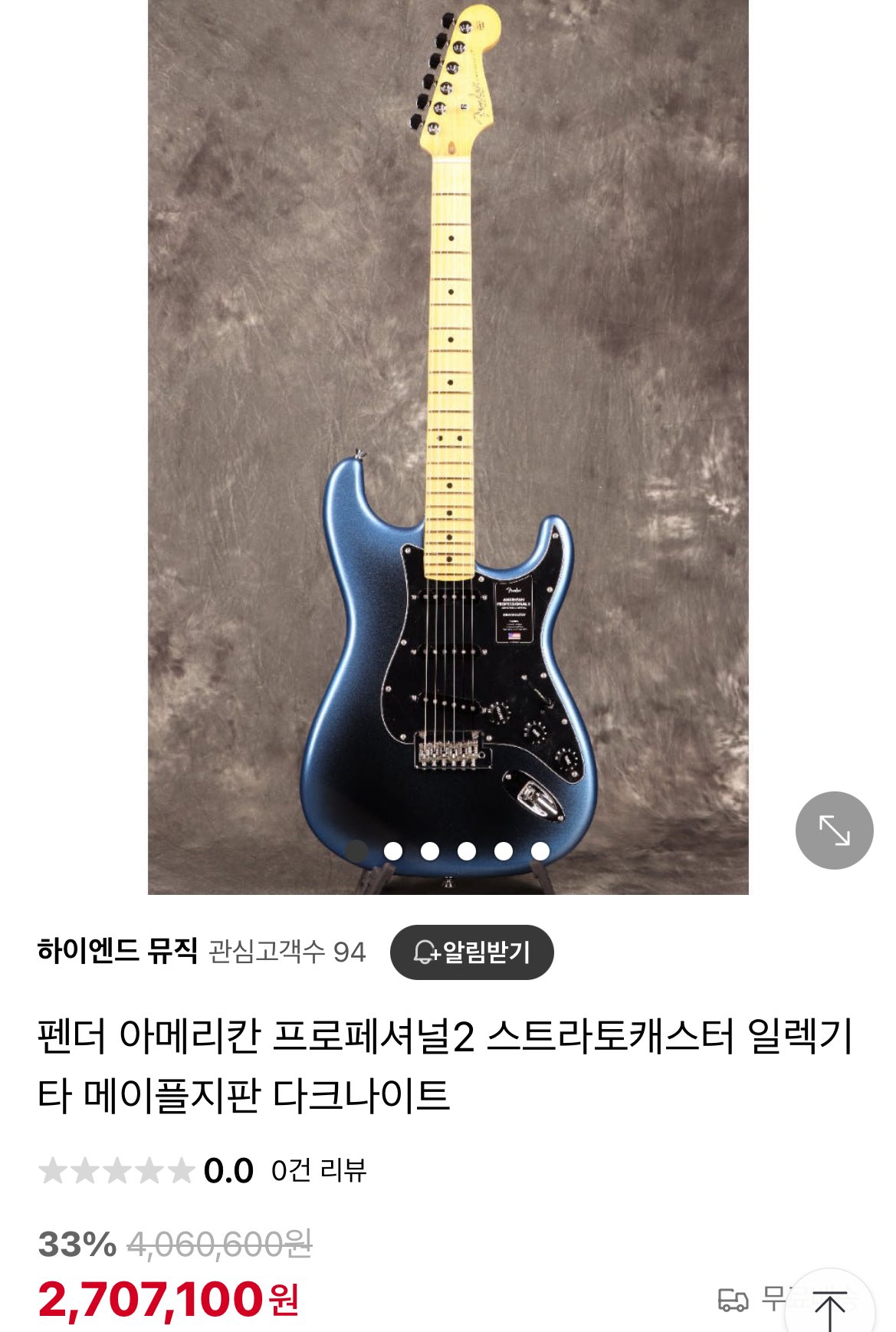The image size is (896, 1332).
Task: Open the 0건 리뷰 reviews section
Action: tap(319, 1171)
